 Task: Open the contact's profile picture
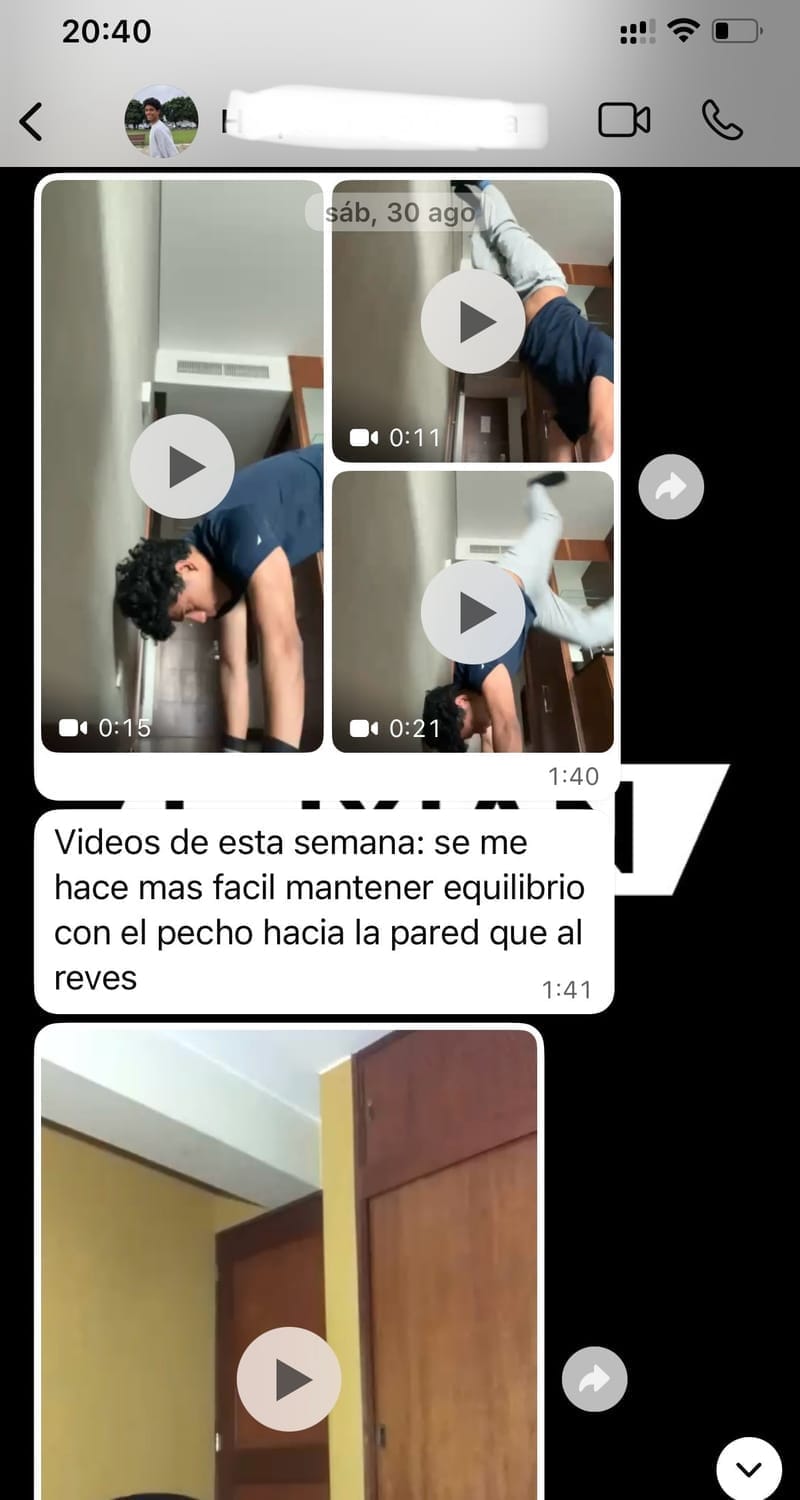coord(160,122)
